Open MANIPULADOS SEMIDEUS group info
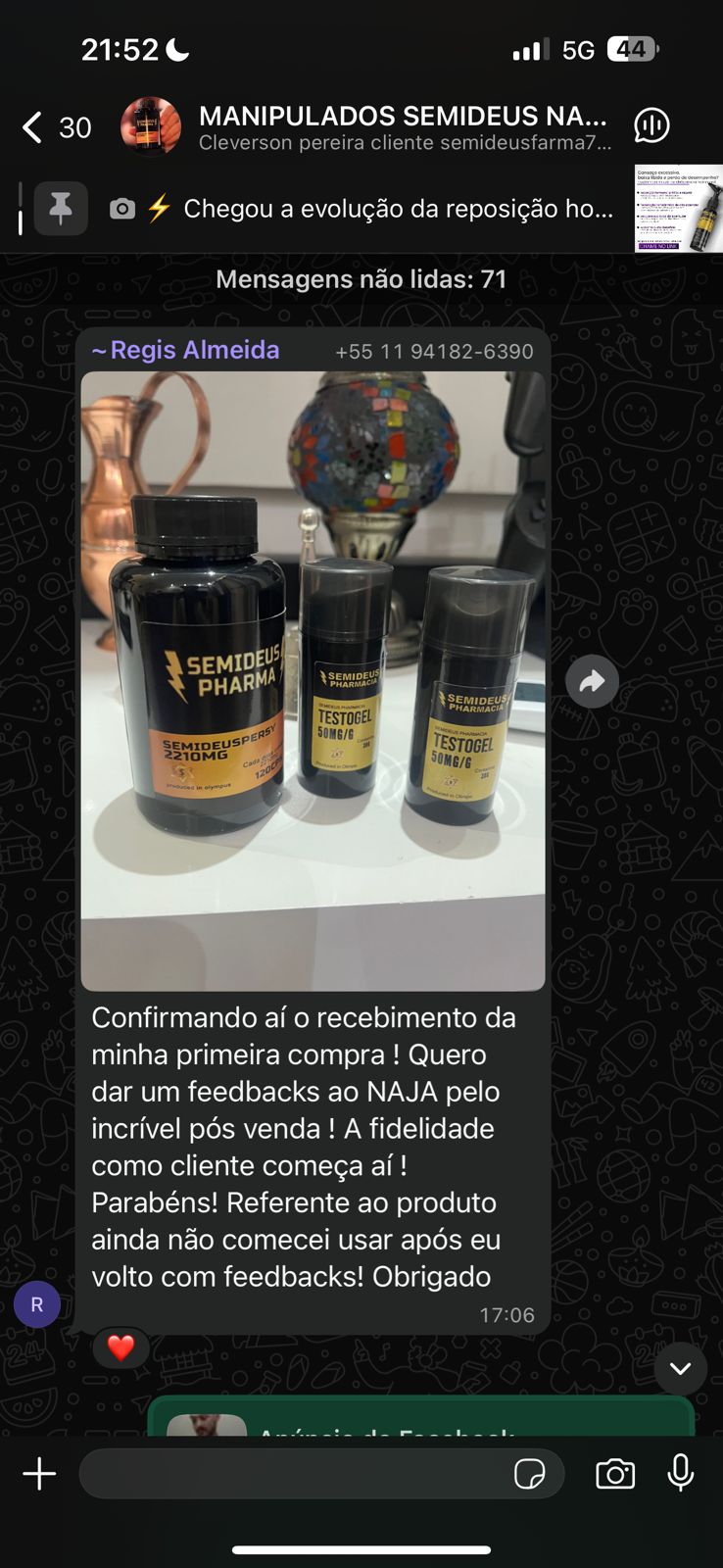Viewport: 723px width, 1568px height. coord(402,127)
